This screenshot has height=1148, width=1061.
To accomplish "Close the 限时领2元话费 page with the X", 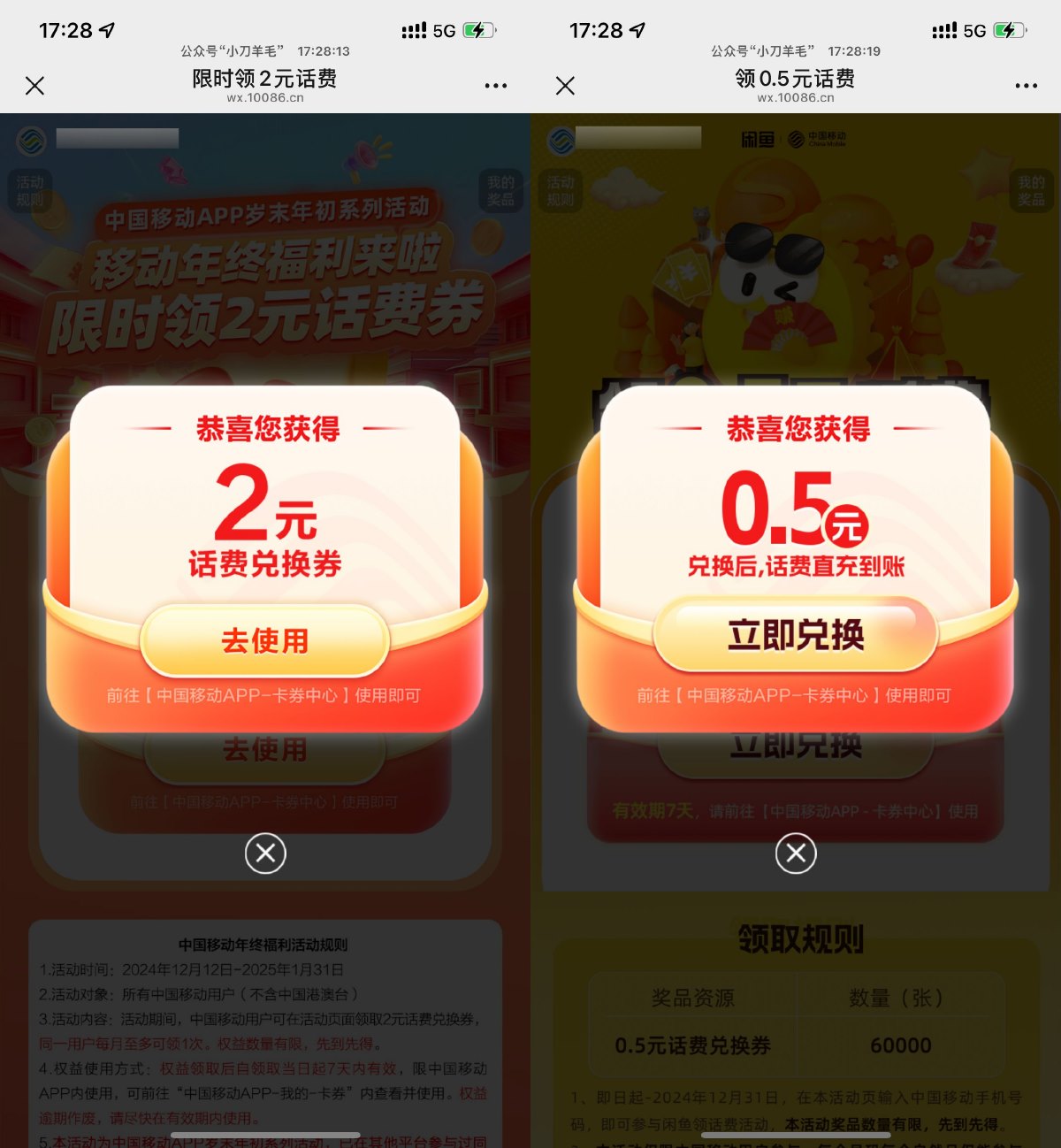I will [x=34, y=86].
